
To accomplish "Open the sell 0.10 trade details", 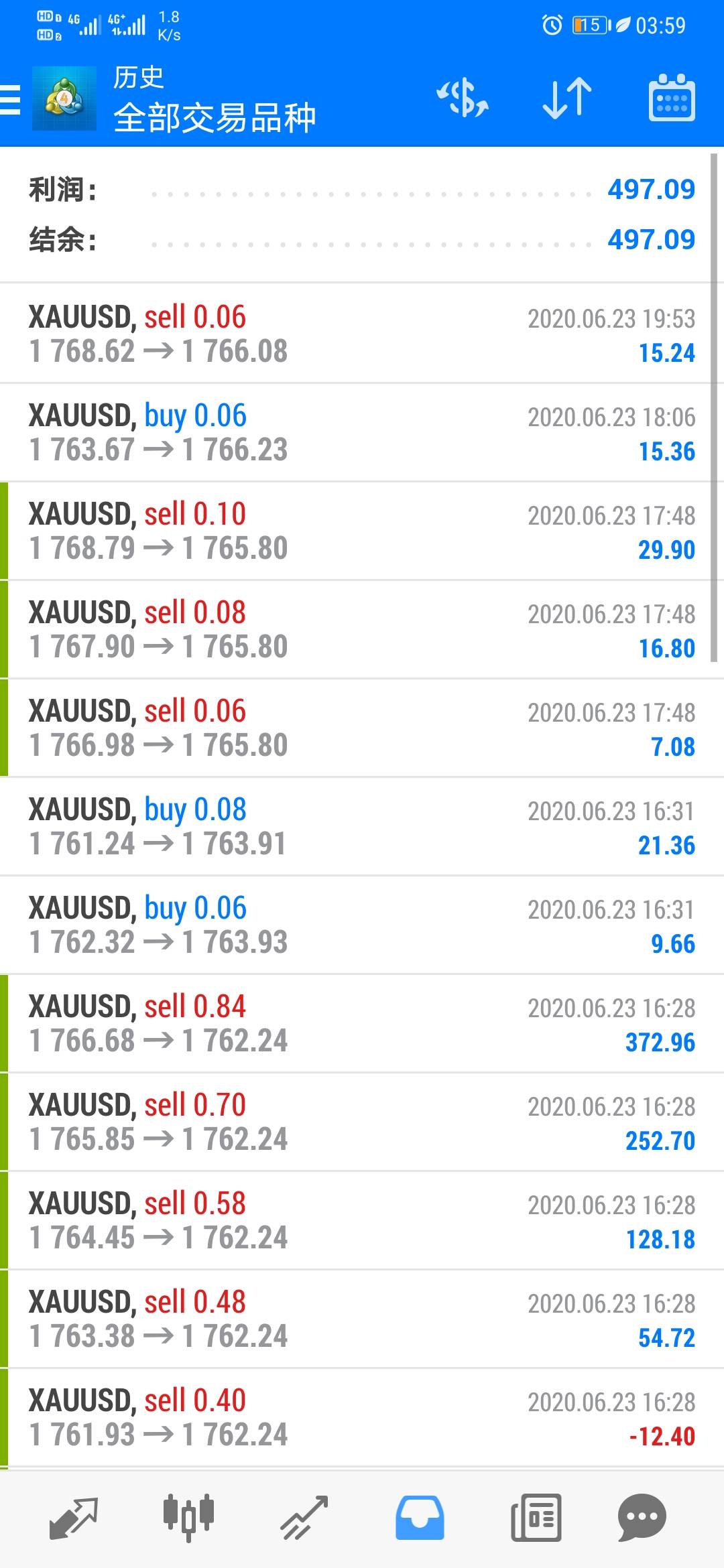I will pyautogui.click(x=362, y=531).
